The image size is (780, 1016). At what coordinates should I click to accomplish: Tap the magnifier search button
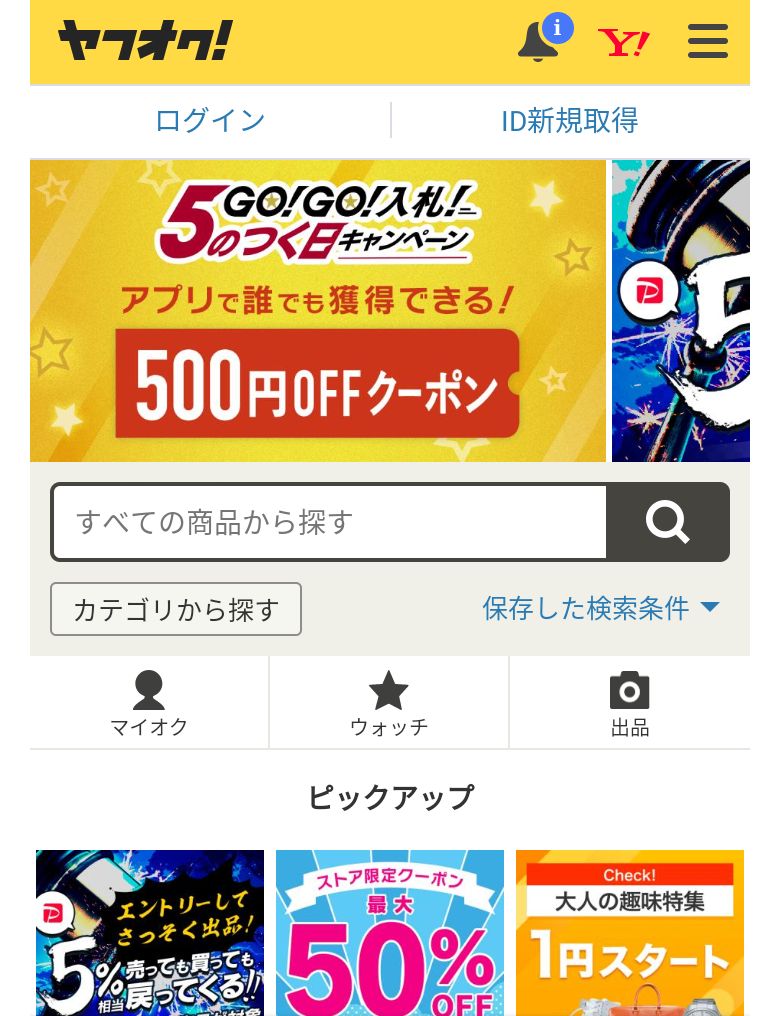coord(667,522)
